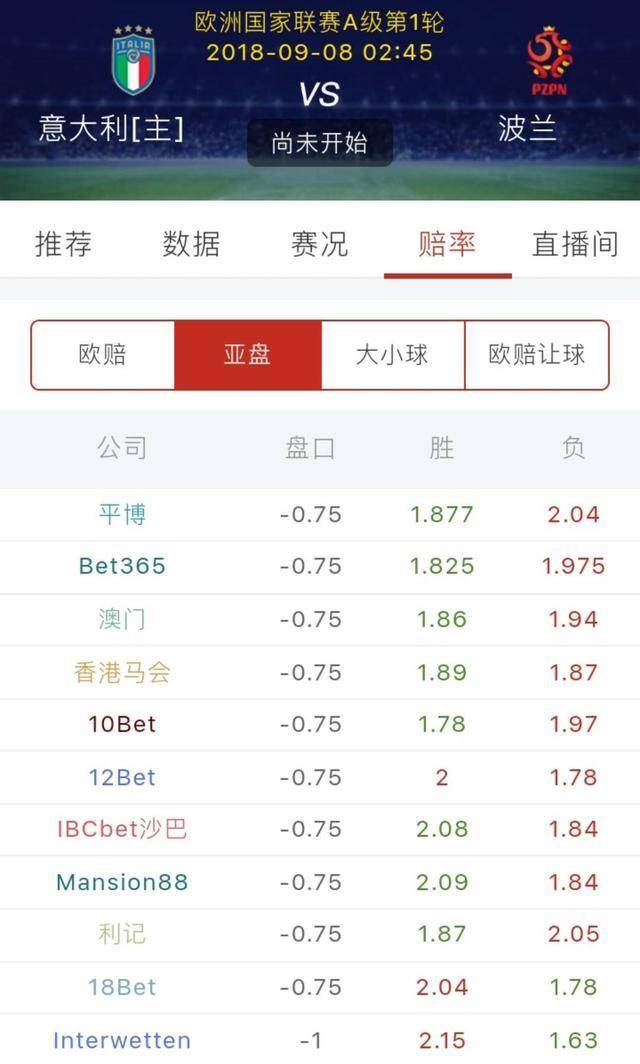Switch to the 推荐 tab

(64, 244)
